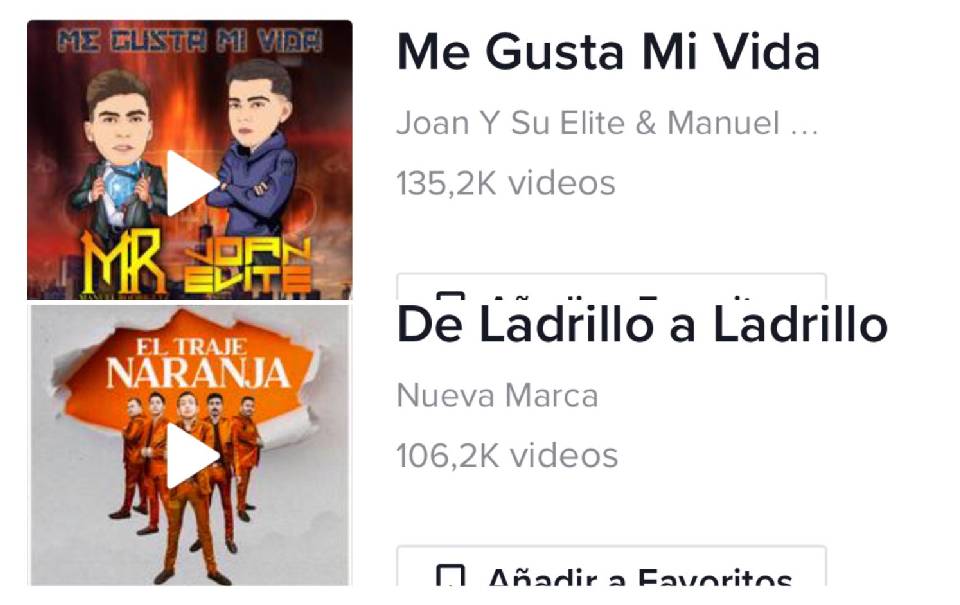Play the De Ladrillo a Ladrillo sound preview
960x605 pixels.
click(x=190, y=455)
